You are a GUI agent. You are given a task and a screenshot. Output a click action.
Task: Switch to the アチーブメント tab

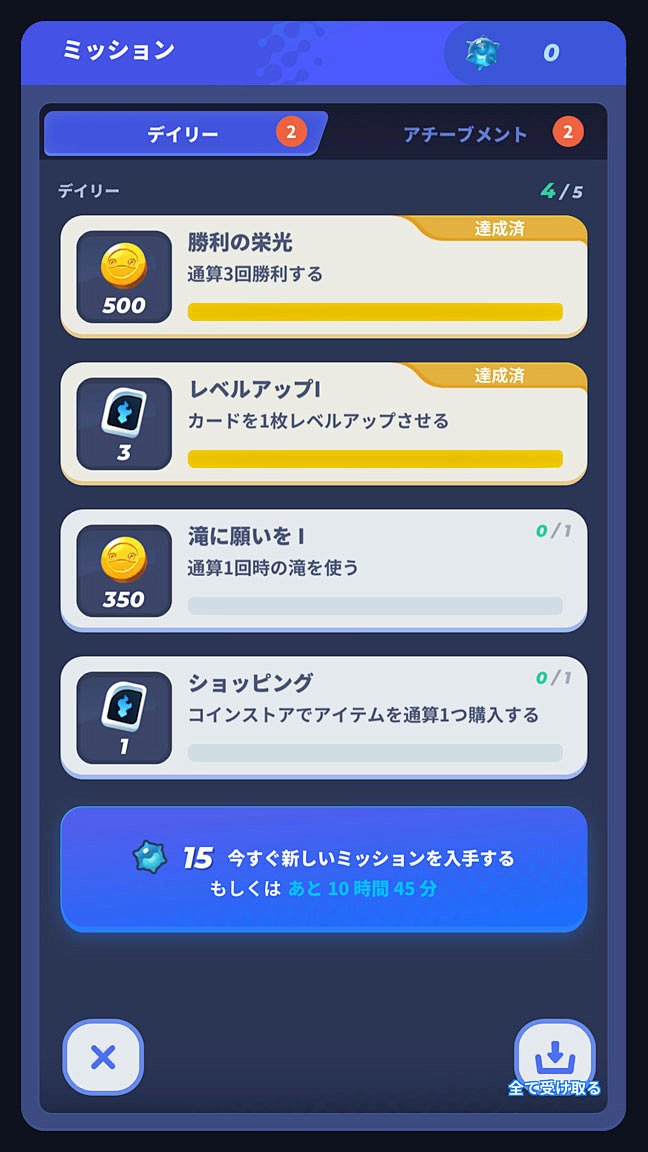466,134
